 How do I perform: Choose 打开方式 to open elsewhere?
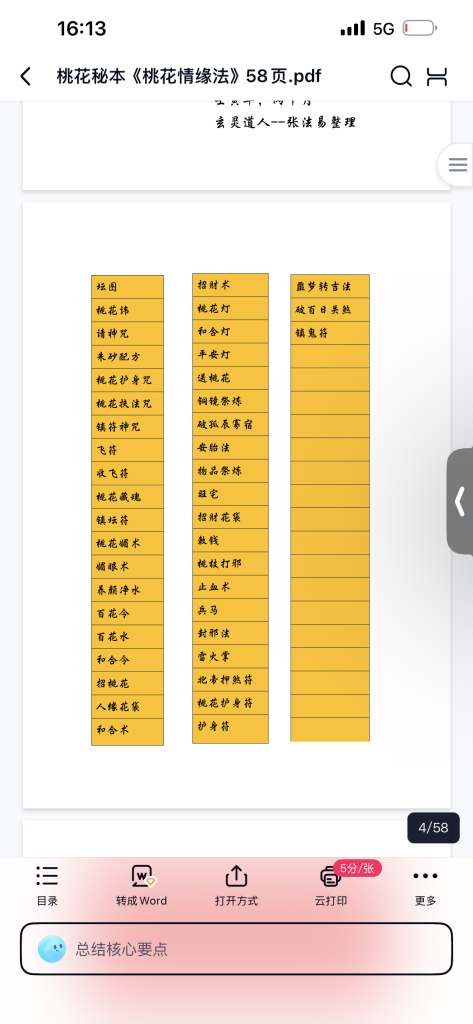pyautogui.click(x=236, y=886)
